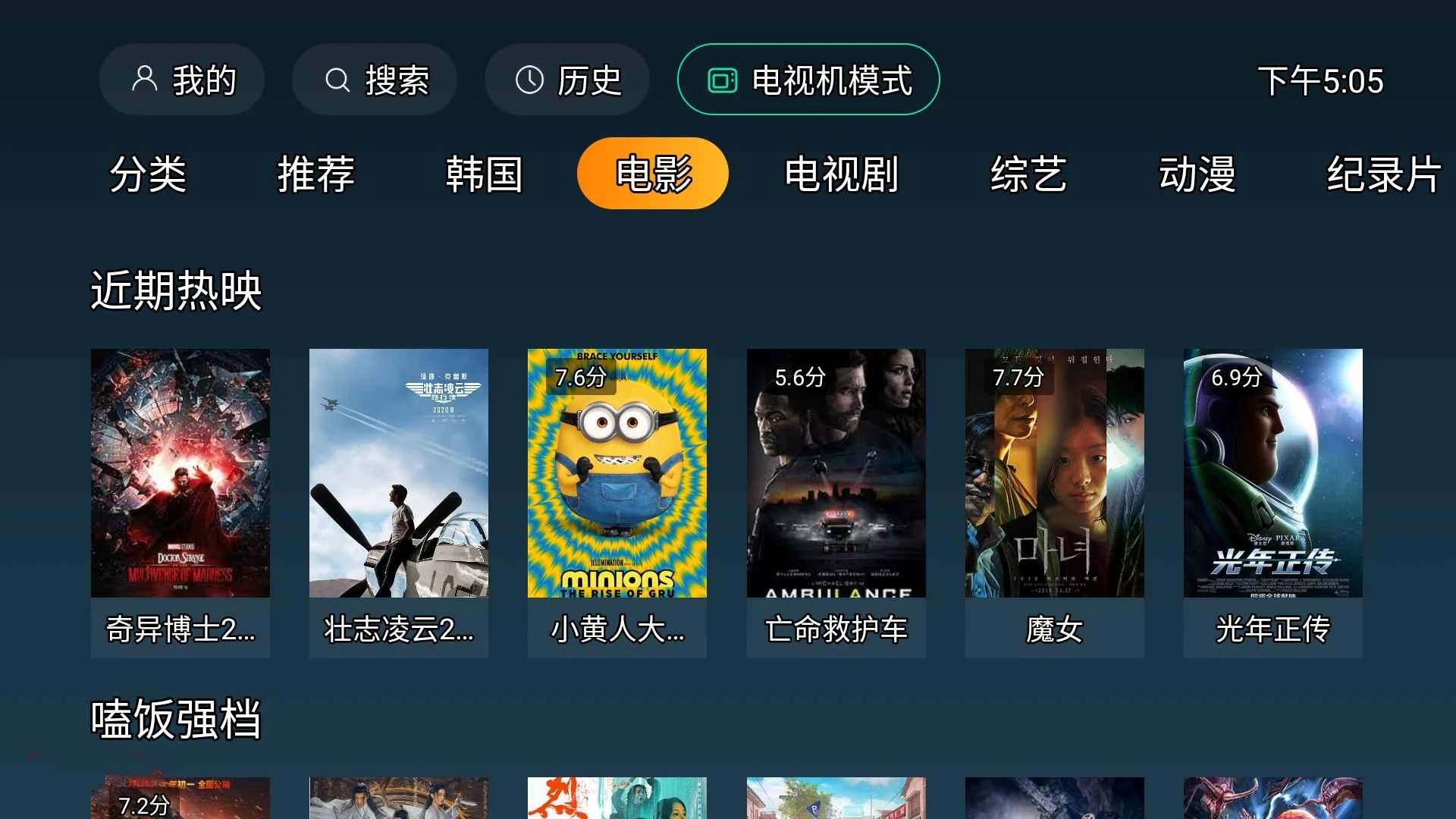
Task: Open the 小黄人大 movie card
Action: click(617, 502)
